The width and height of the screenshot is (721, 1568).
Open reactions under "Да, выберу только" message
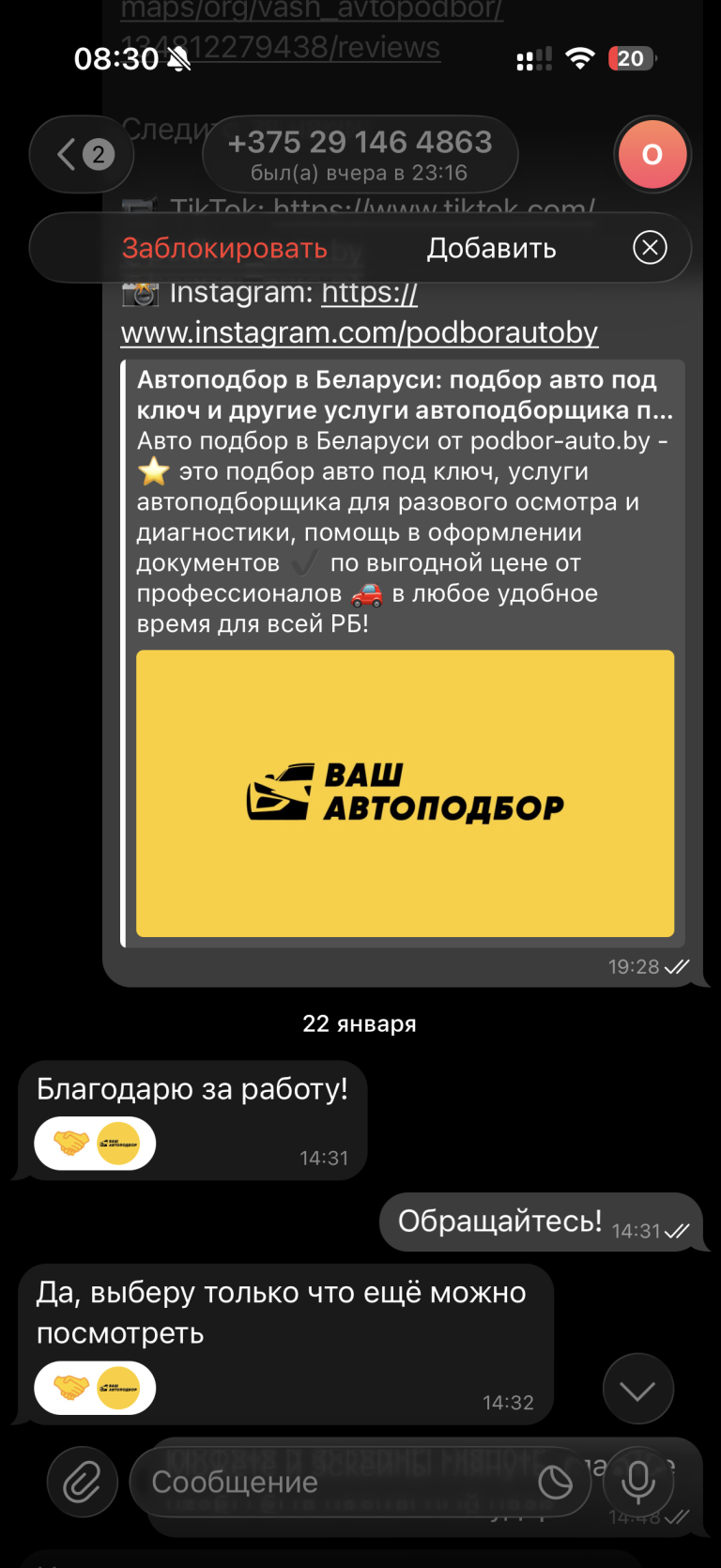click(95, 1388)
